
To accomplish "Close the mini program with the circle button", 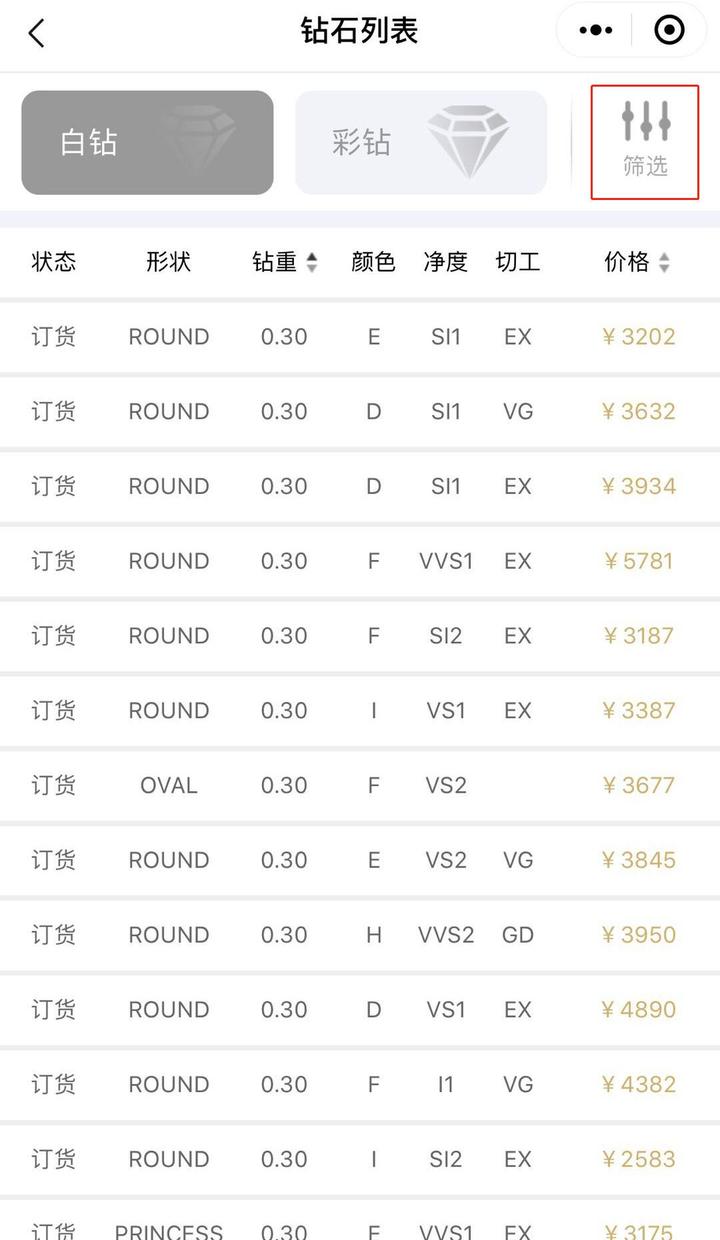I will (669, 31).
